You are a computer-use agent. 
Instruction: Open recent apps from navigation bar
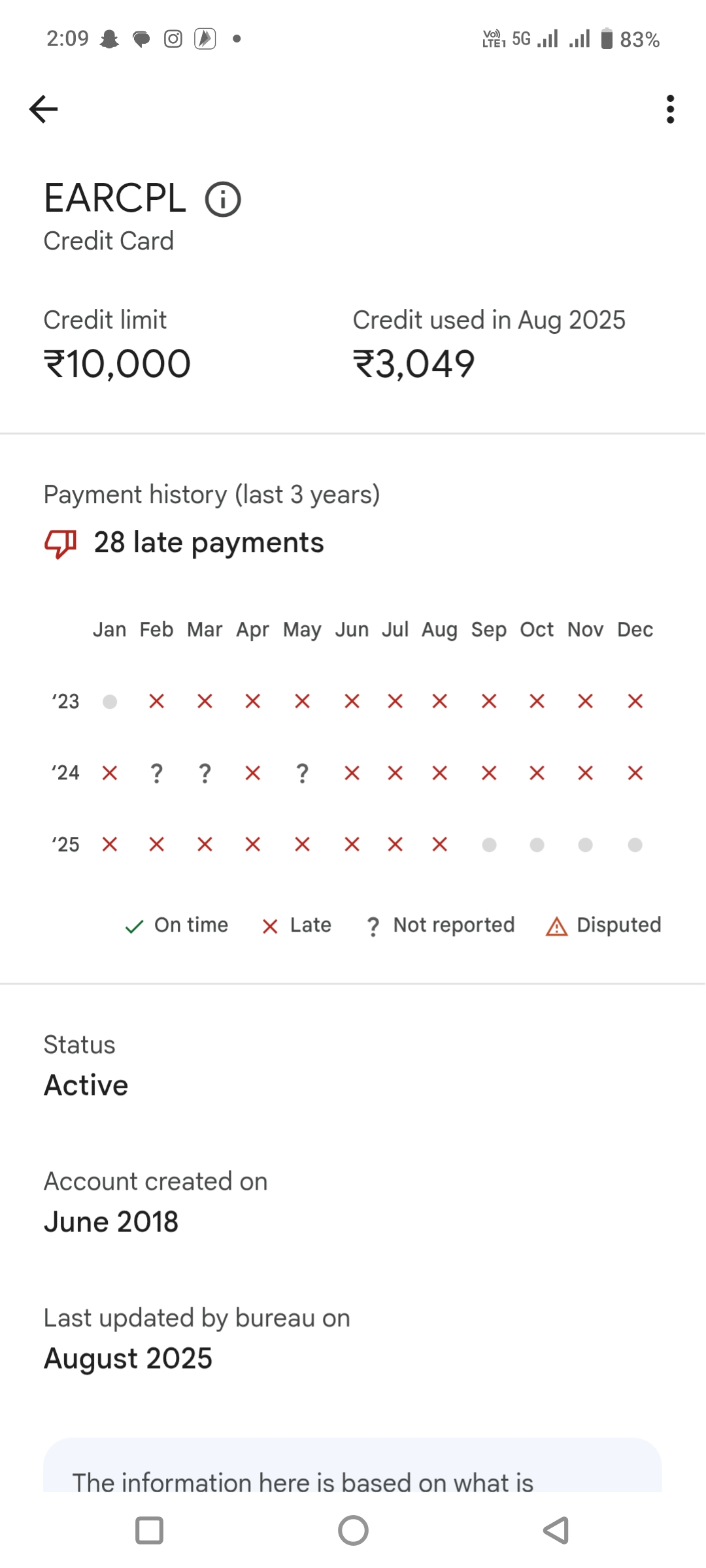149,1530
